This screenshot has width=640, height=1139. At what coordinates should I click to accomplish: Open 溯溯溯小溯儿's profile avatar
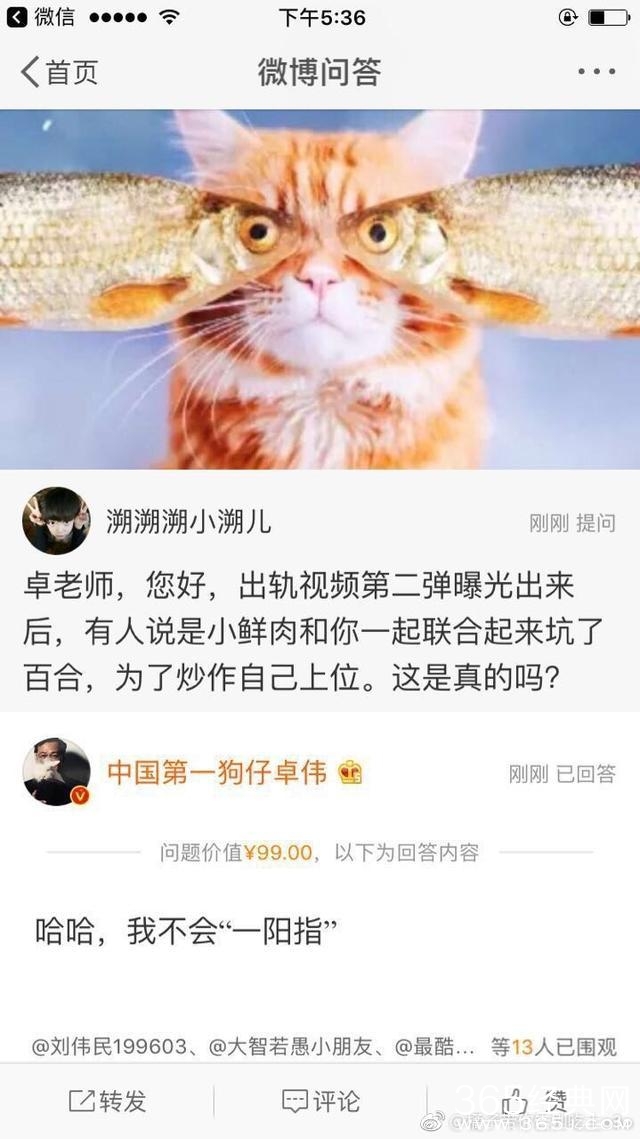coord(56,521)
